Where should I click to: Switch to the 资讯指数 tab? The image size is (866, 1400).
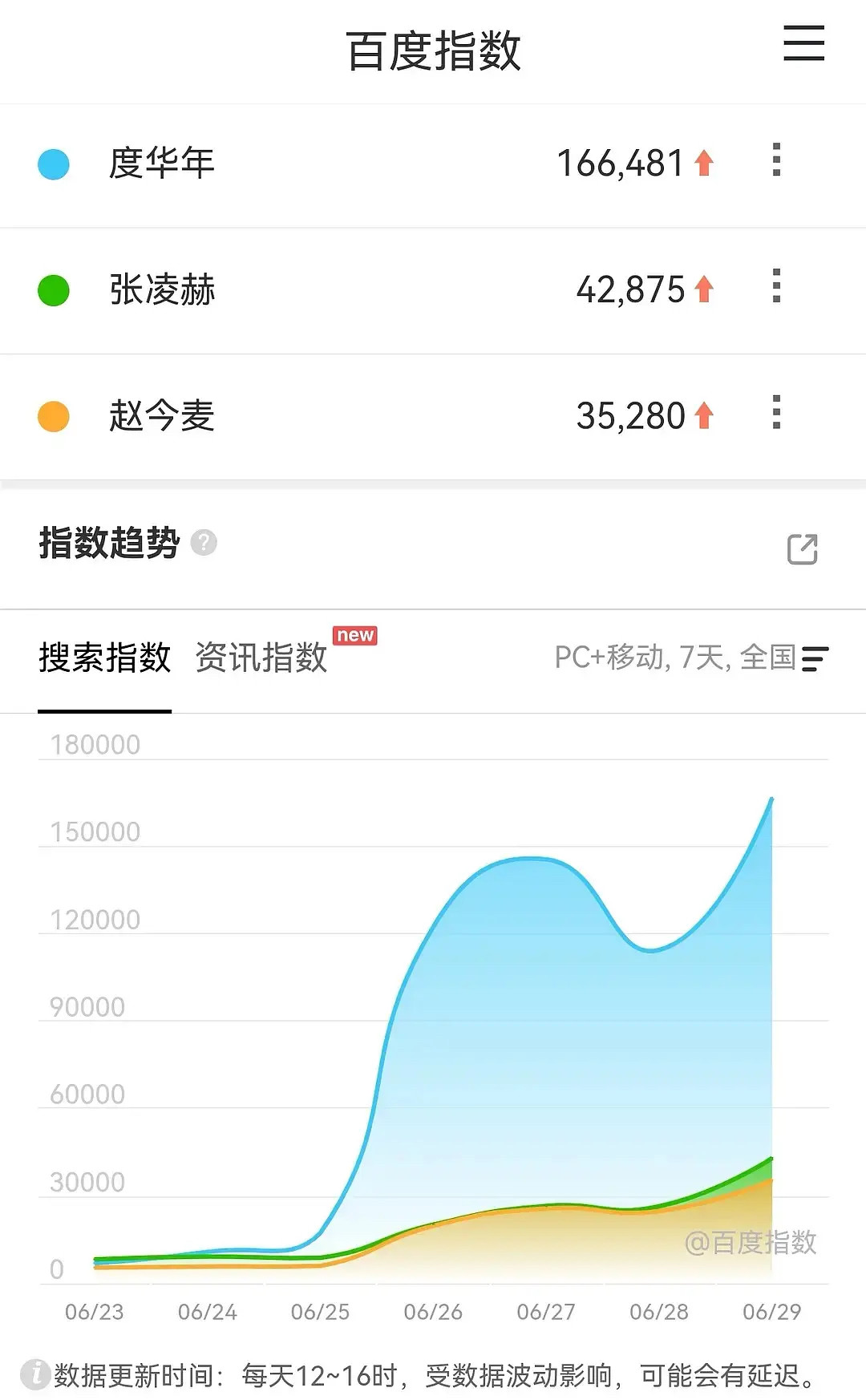(x=261, y=658)
